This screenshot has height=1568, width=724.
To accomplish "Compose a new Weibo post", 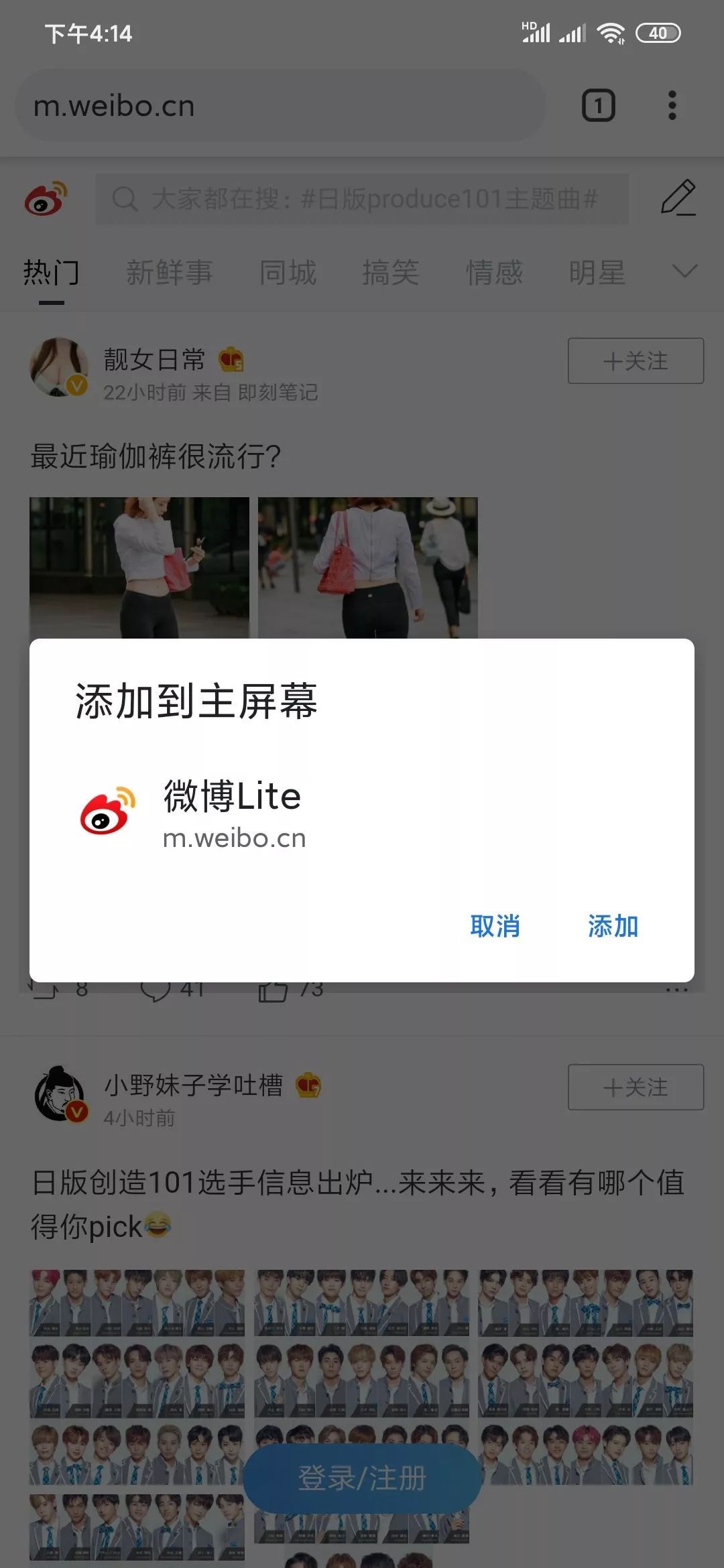I will pyautogui.click(x=678, y=198).
